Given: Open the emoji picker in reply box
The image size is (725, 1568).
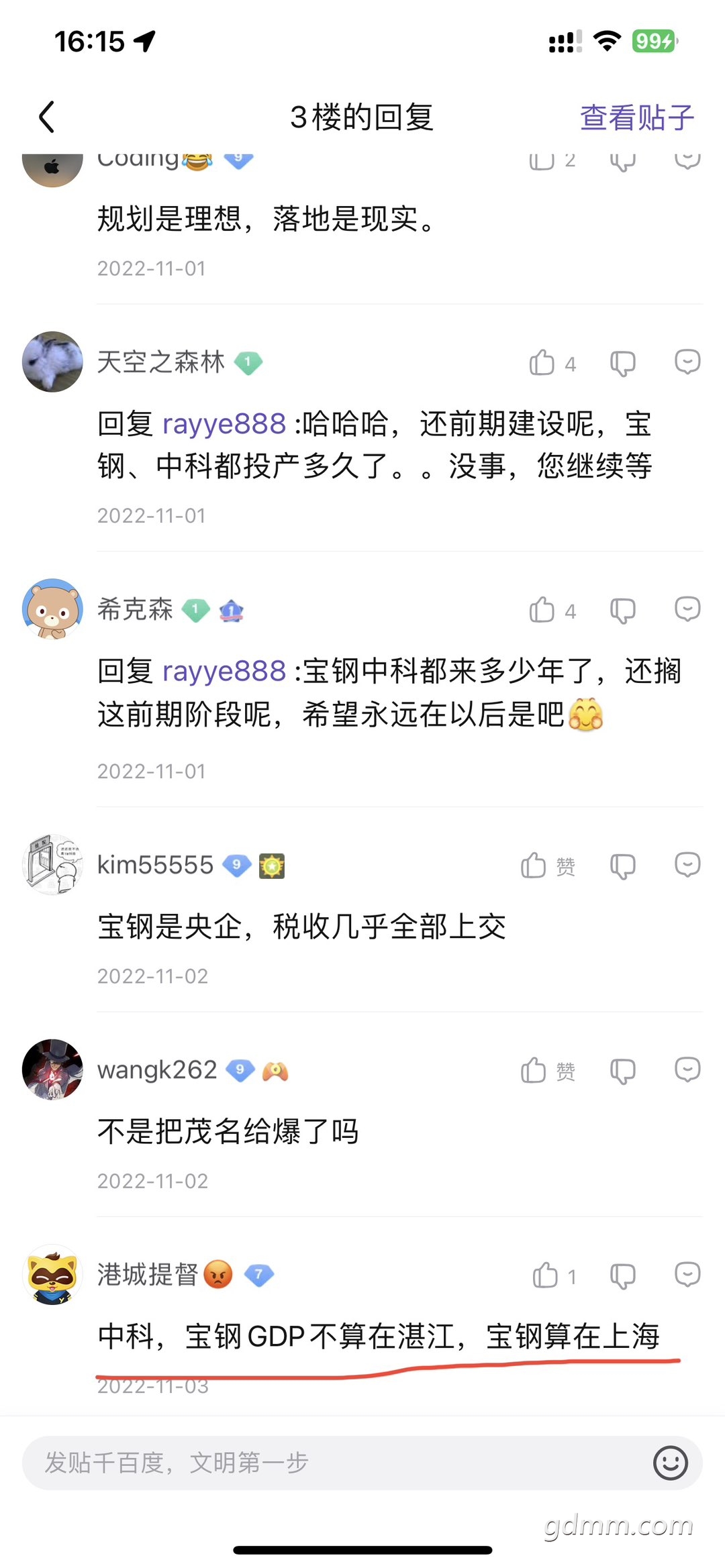Looking at the screenshot, I should click(x=670, y=1463).
